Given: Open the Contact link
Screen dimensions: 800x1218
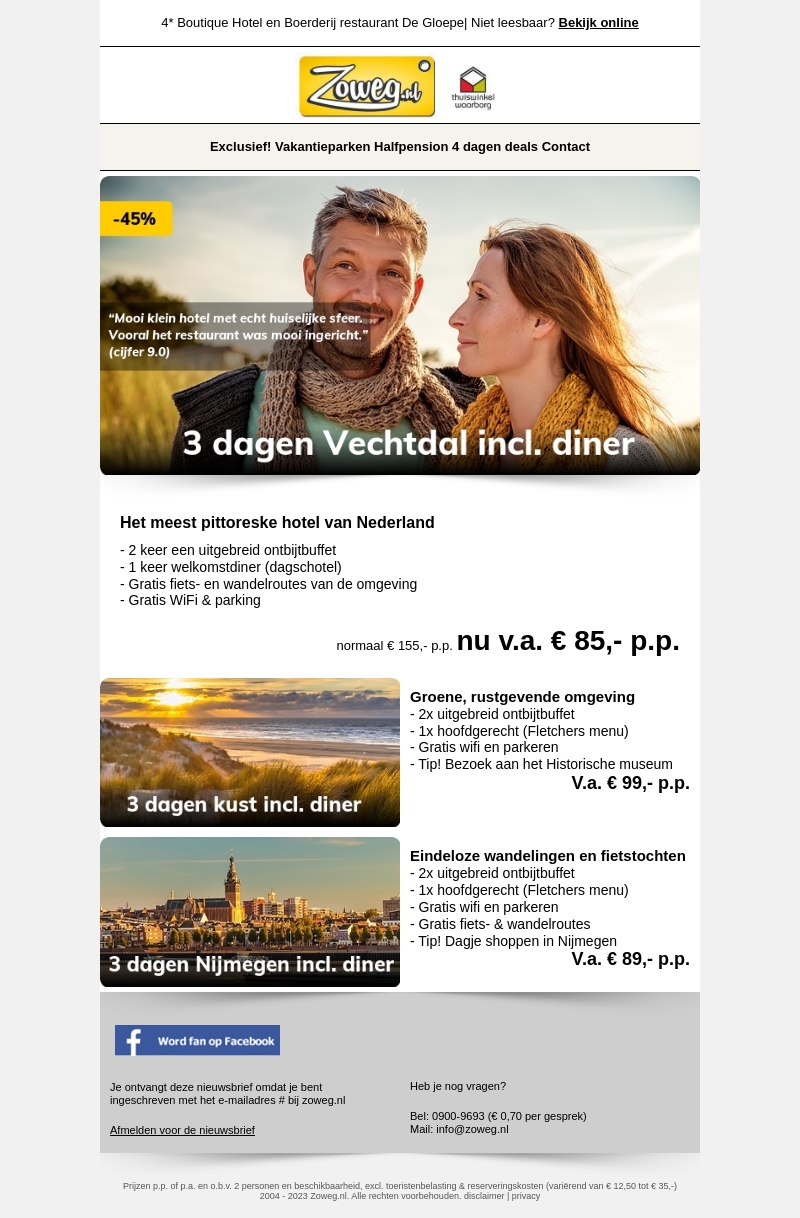Looking at the screenshot, I should point(566,147).
